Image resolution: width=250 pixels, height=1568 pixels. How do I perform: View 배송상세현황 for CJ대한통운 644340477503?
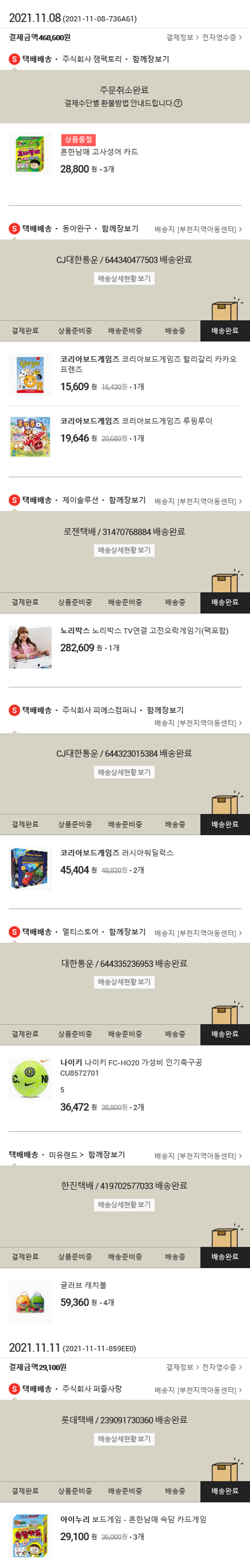[x=124, y=279]
